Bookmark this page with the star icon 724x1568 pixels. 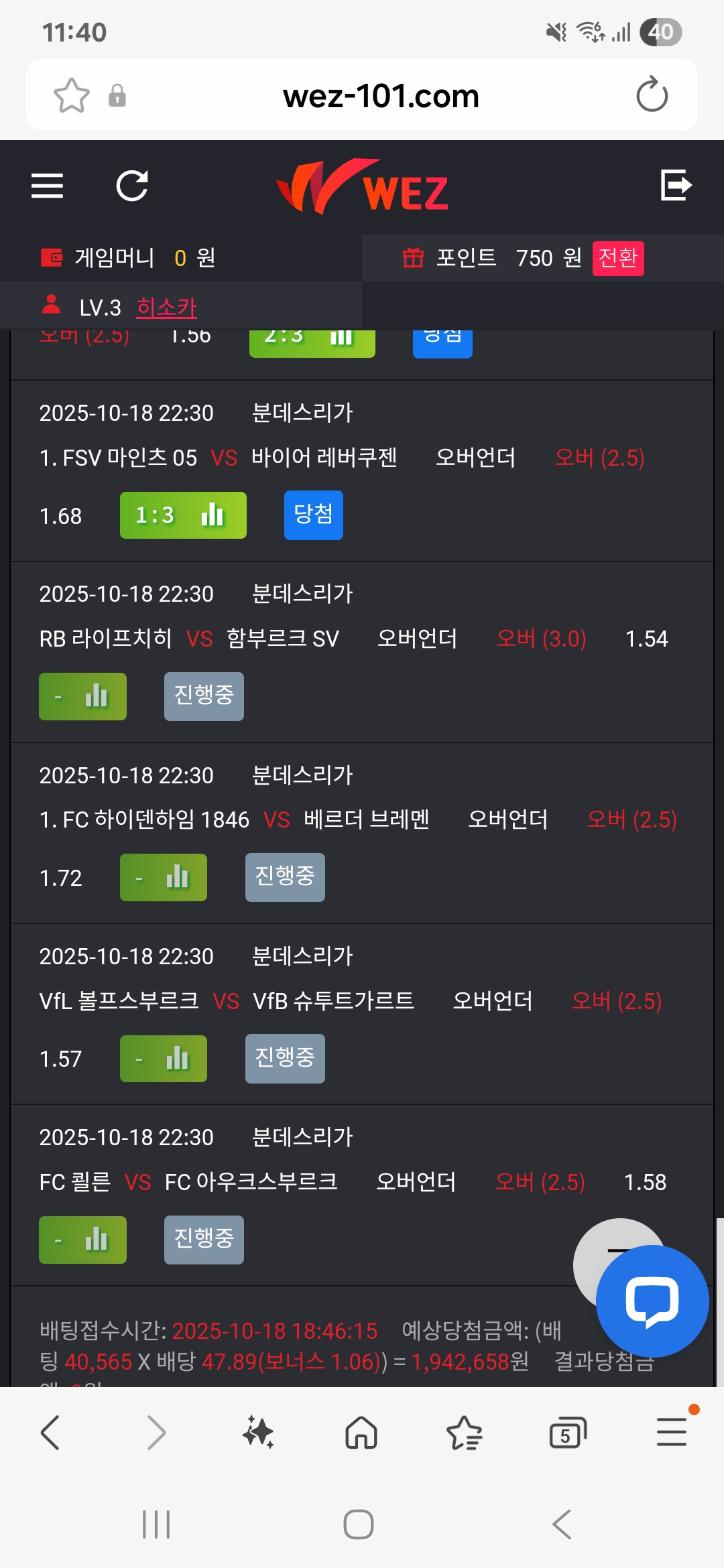click(71, 95)
